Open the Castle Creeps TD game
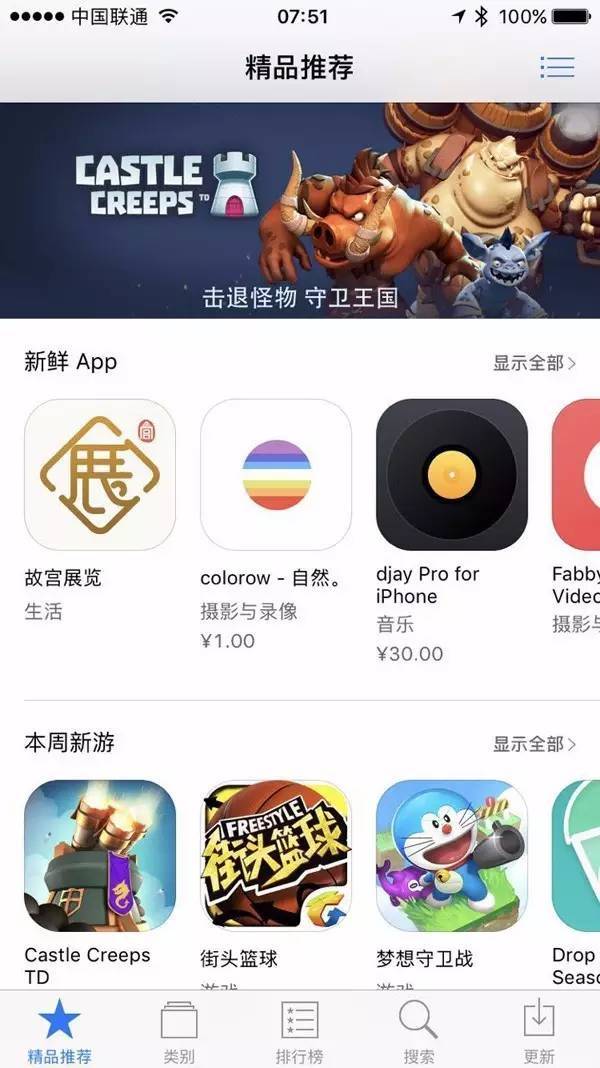 point(100,856)
